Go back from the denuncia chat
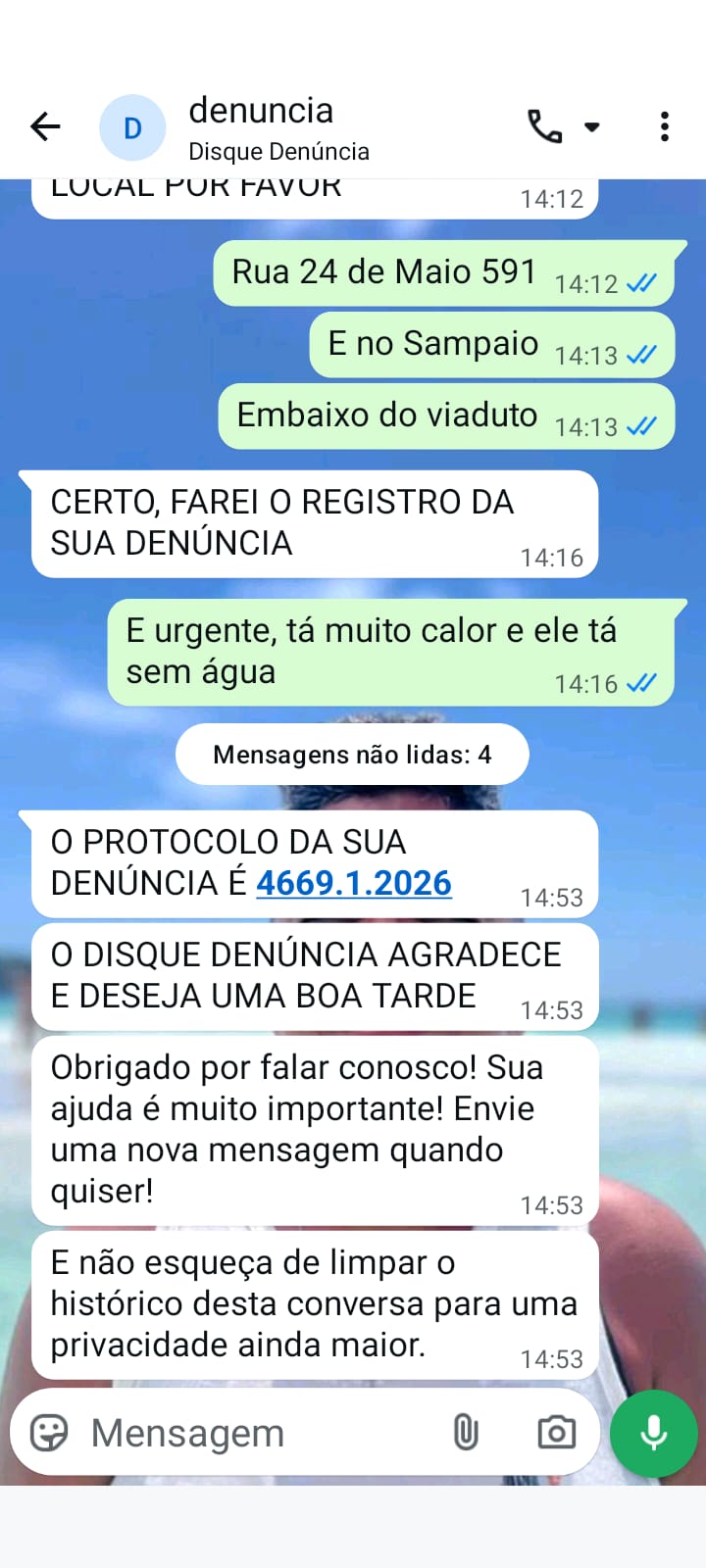The image size is (706, 1568). (x=45, y=126)
